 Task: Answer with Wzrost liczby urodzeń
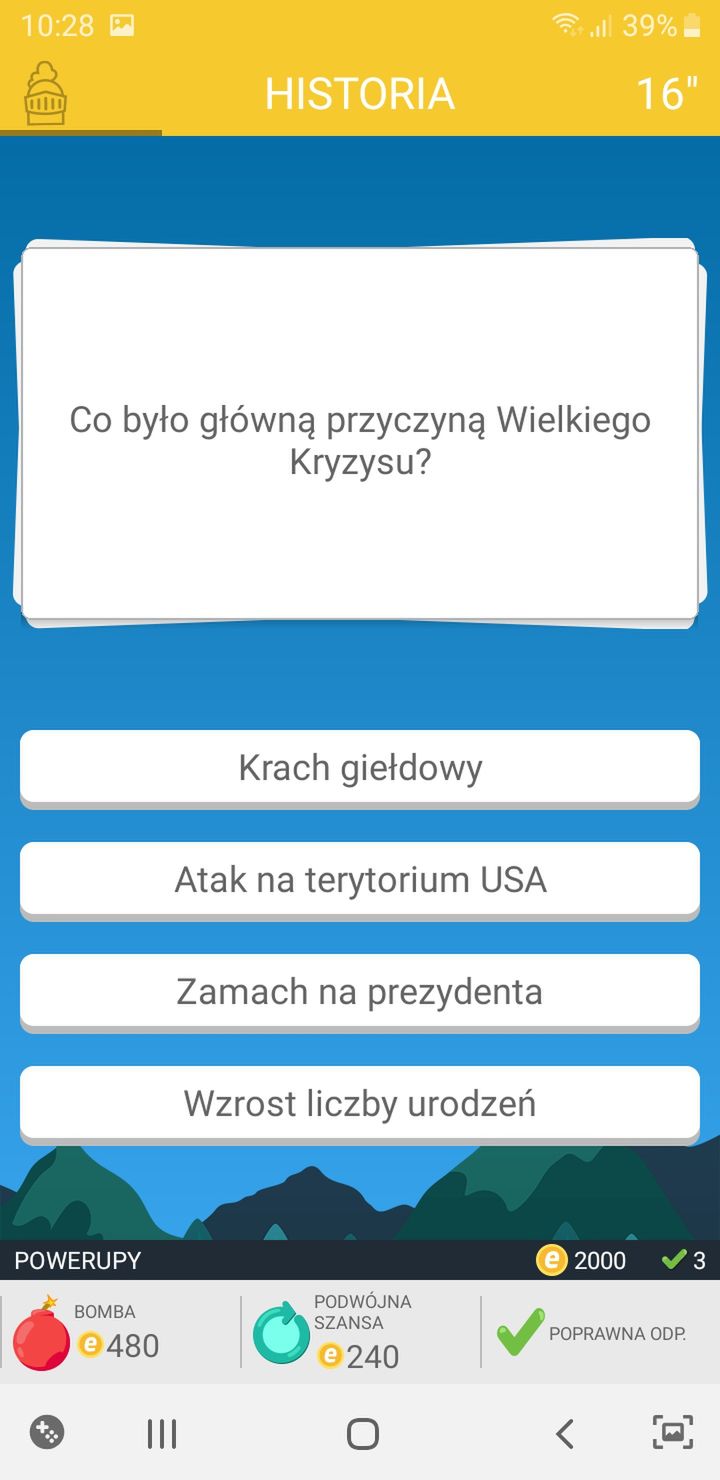pos(360,1103)
